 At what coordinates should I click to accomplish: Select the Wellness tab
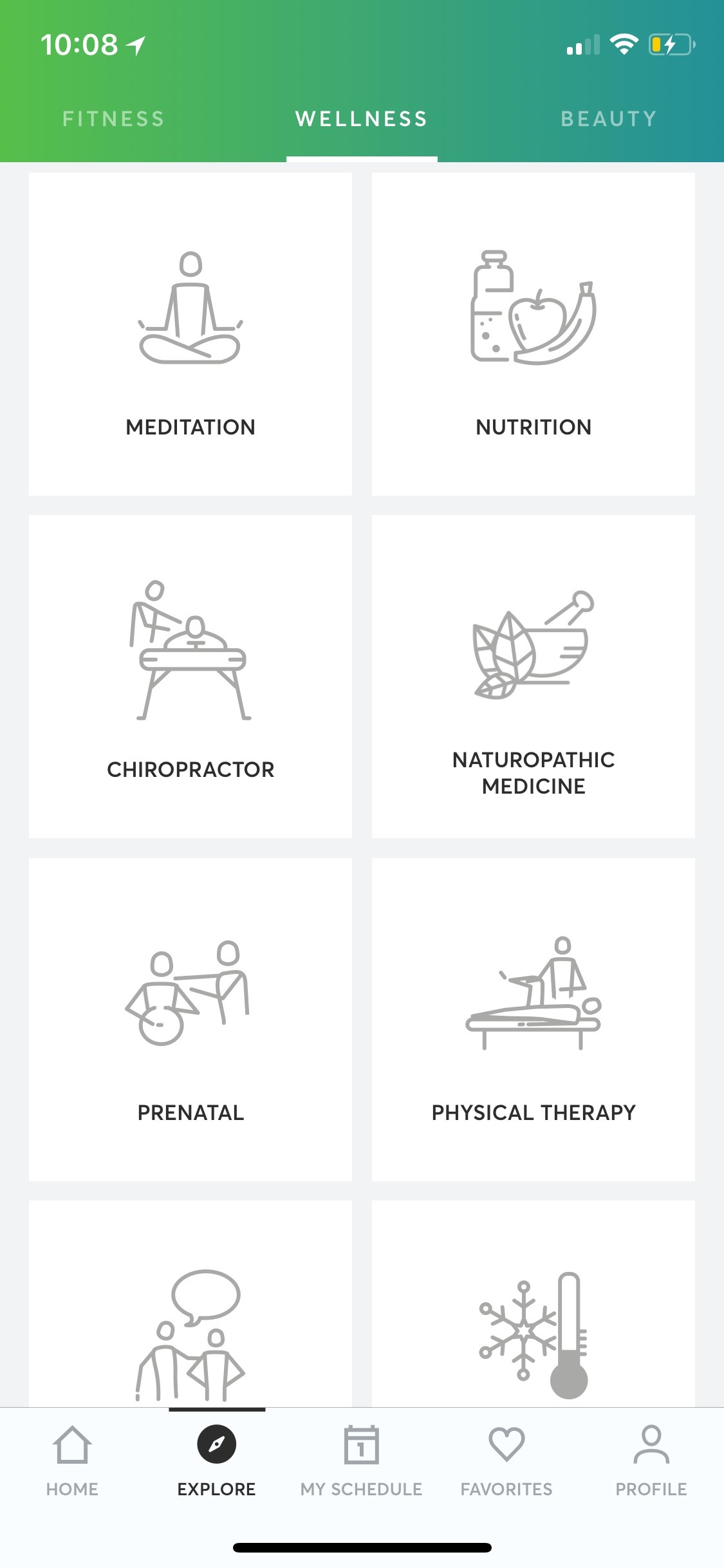362,119
